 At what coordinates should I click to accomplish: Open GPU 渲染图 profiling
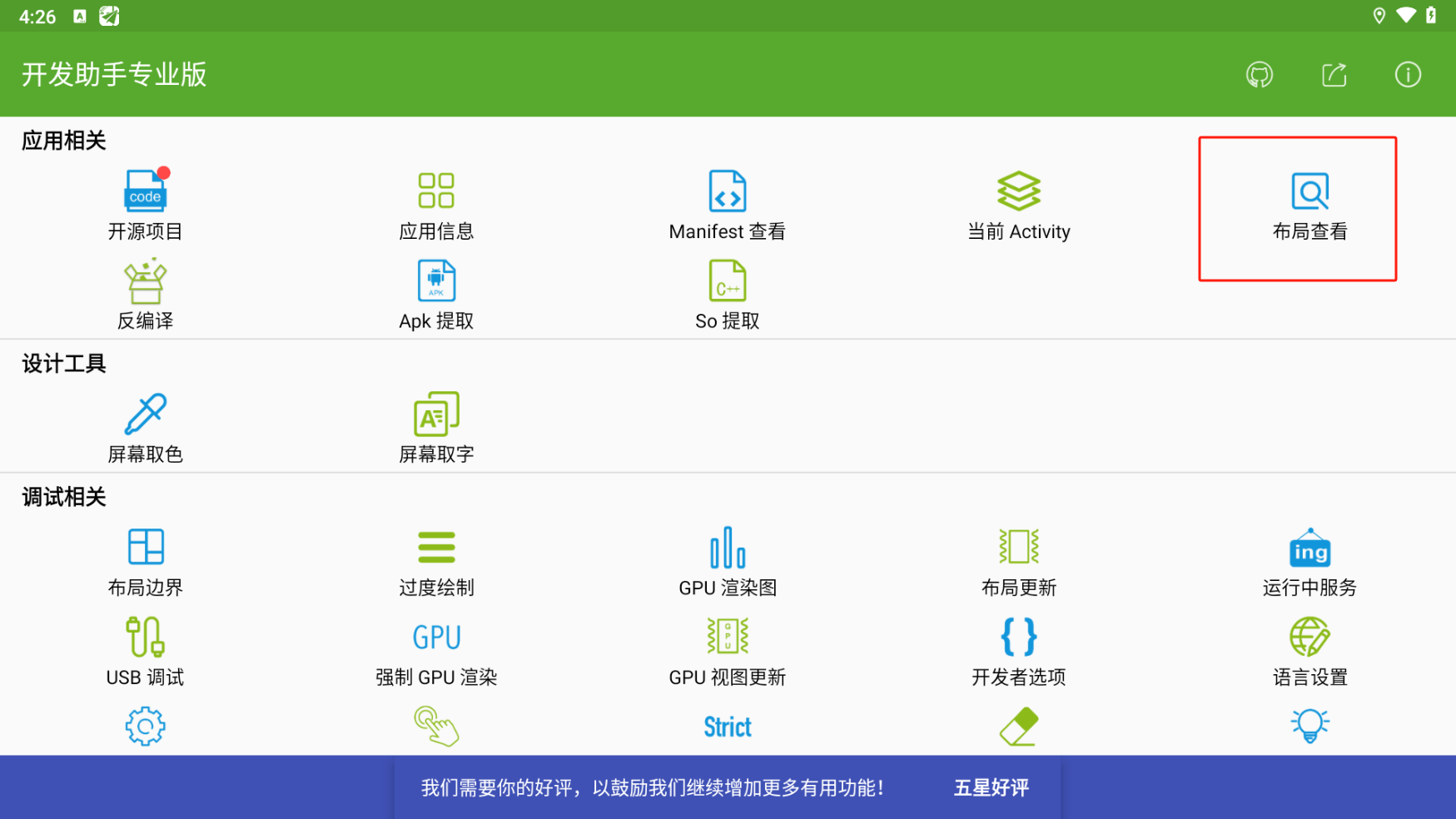727,562
